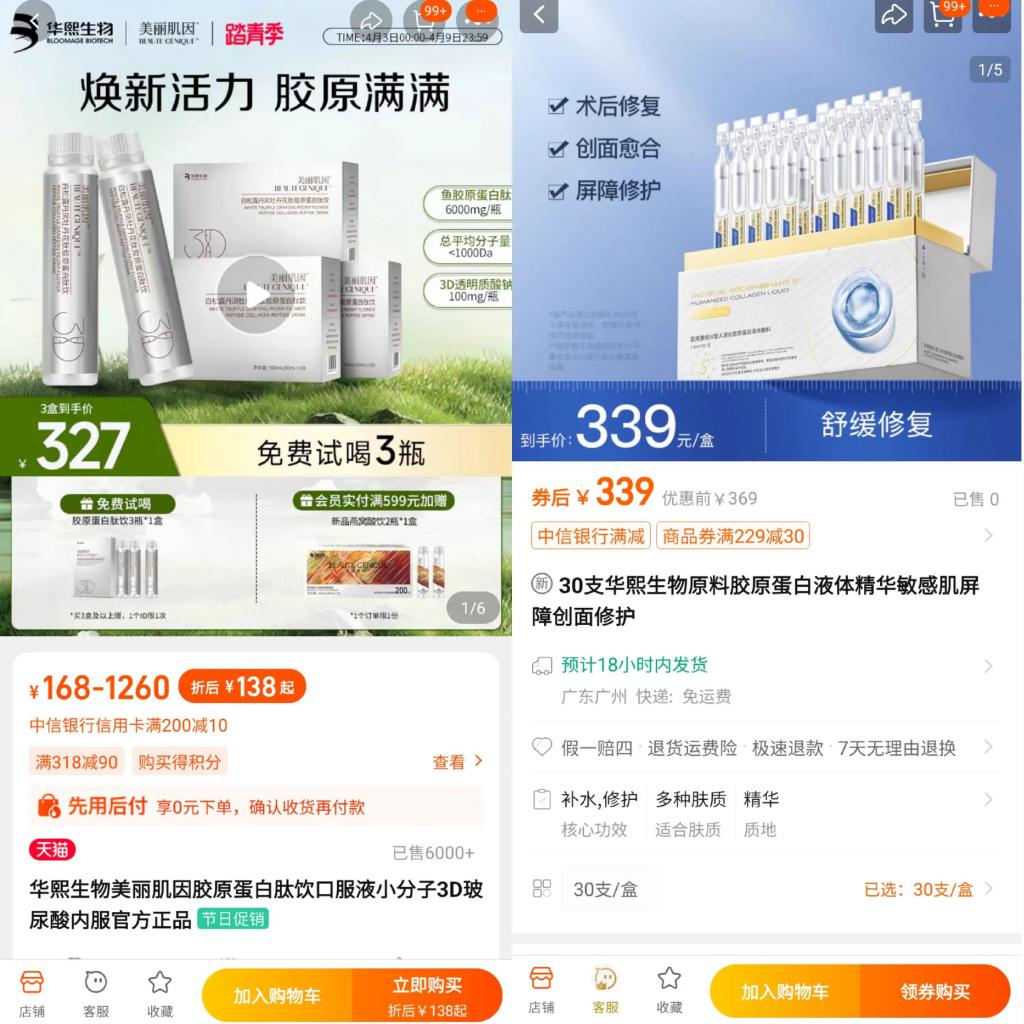Image resolution: width=1024 pixels, height=1024 pixels.
Task: Open 查看 coupon details link
Action: 457,762
